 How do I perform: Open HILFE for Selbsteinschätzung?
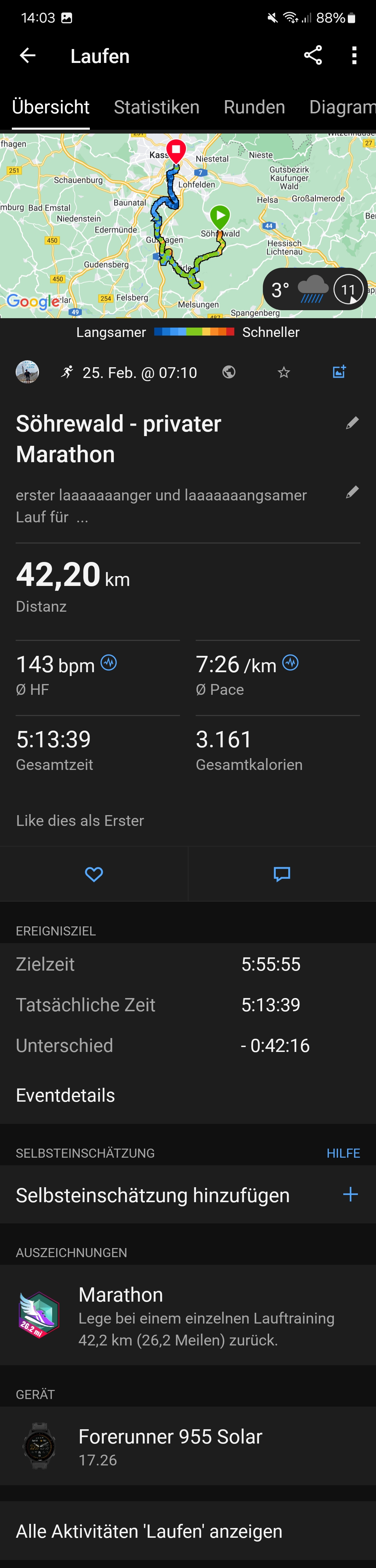coord(343,1153)
